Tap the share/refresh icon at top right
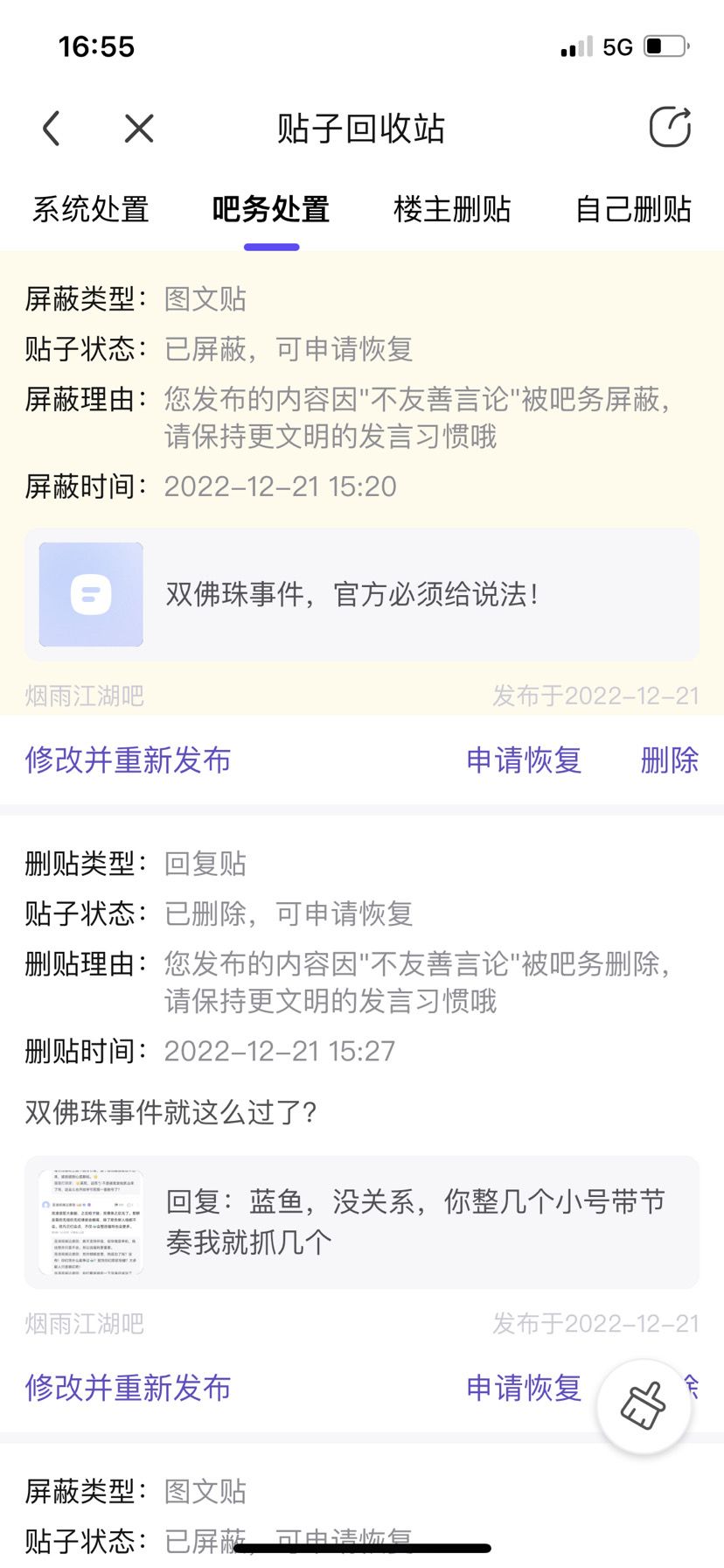The image size is (724, 1568). click(671, 128)
